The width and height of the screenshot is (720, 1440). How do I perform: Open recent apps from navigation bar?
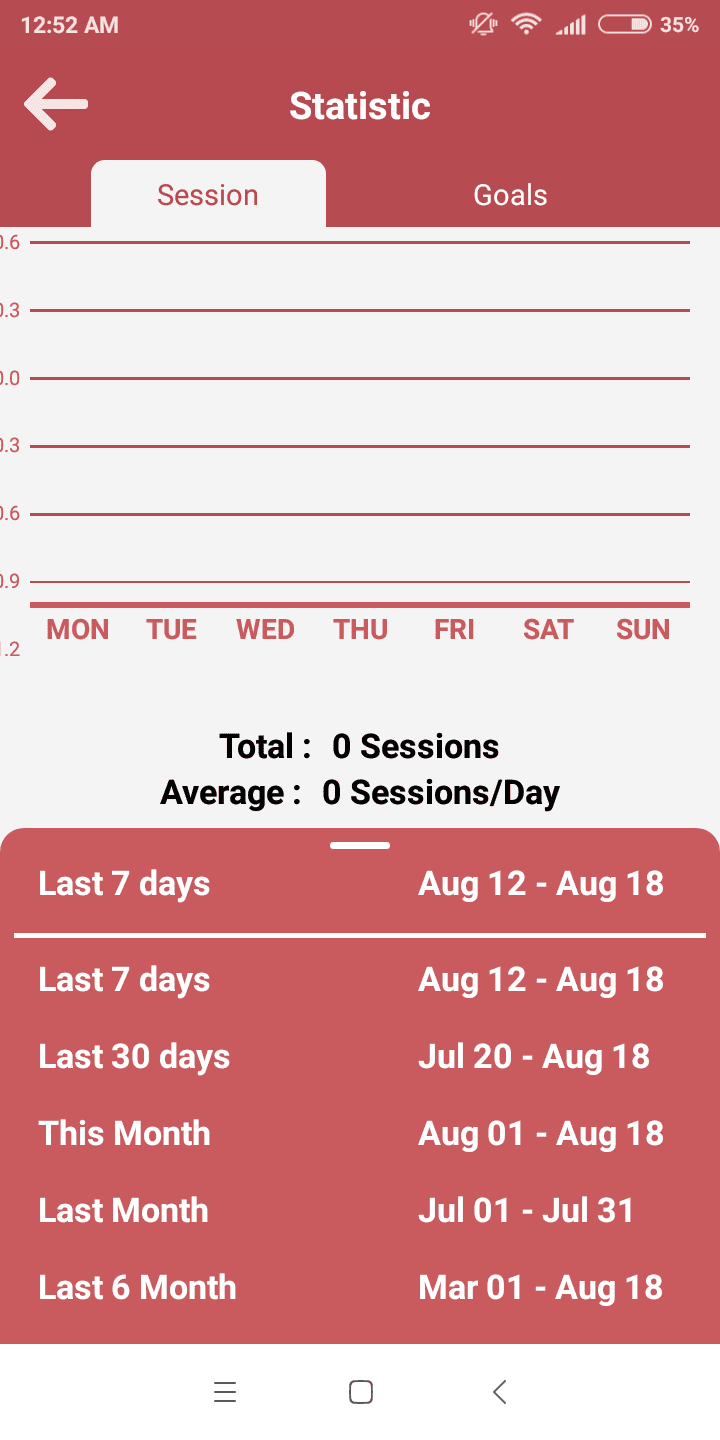point(225,1392)
